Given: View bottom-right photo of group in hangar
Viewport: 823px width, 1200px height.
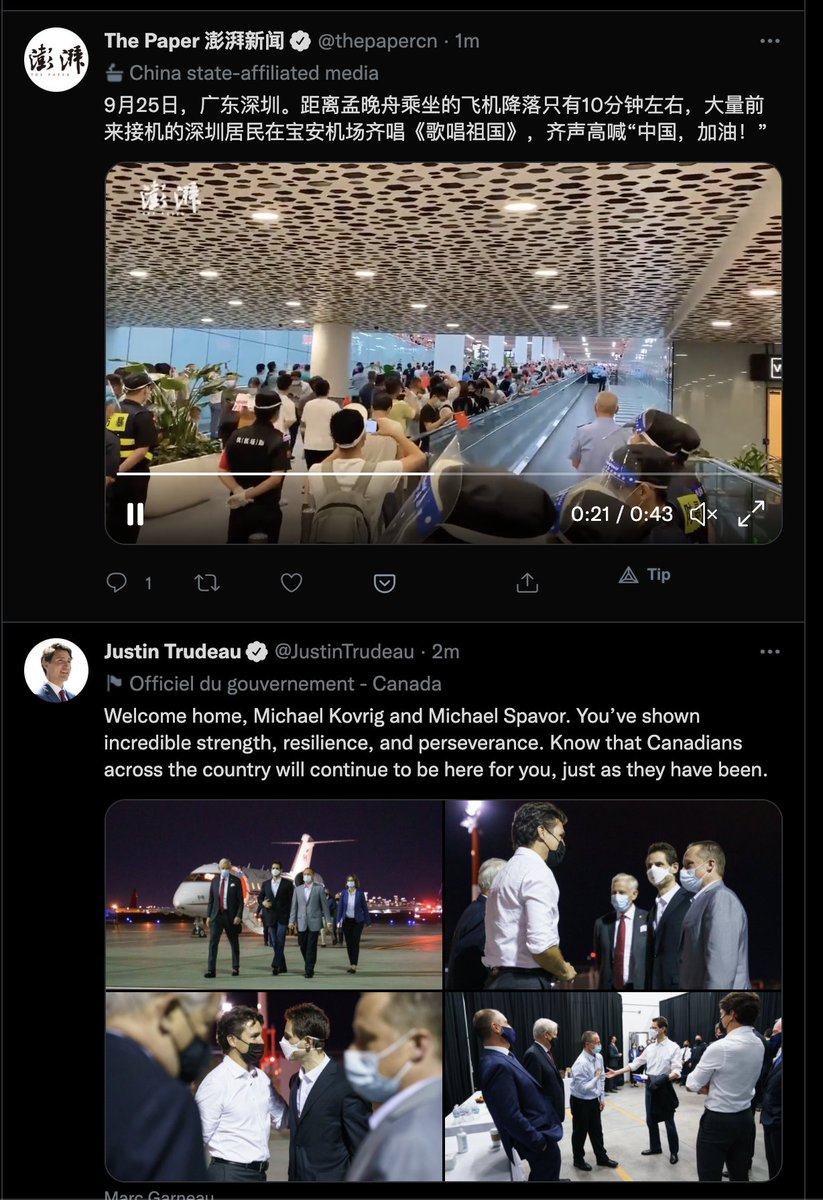Looking at the screenshot, I should pos(613,1086).
